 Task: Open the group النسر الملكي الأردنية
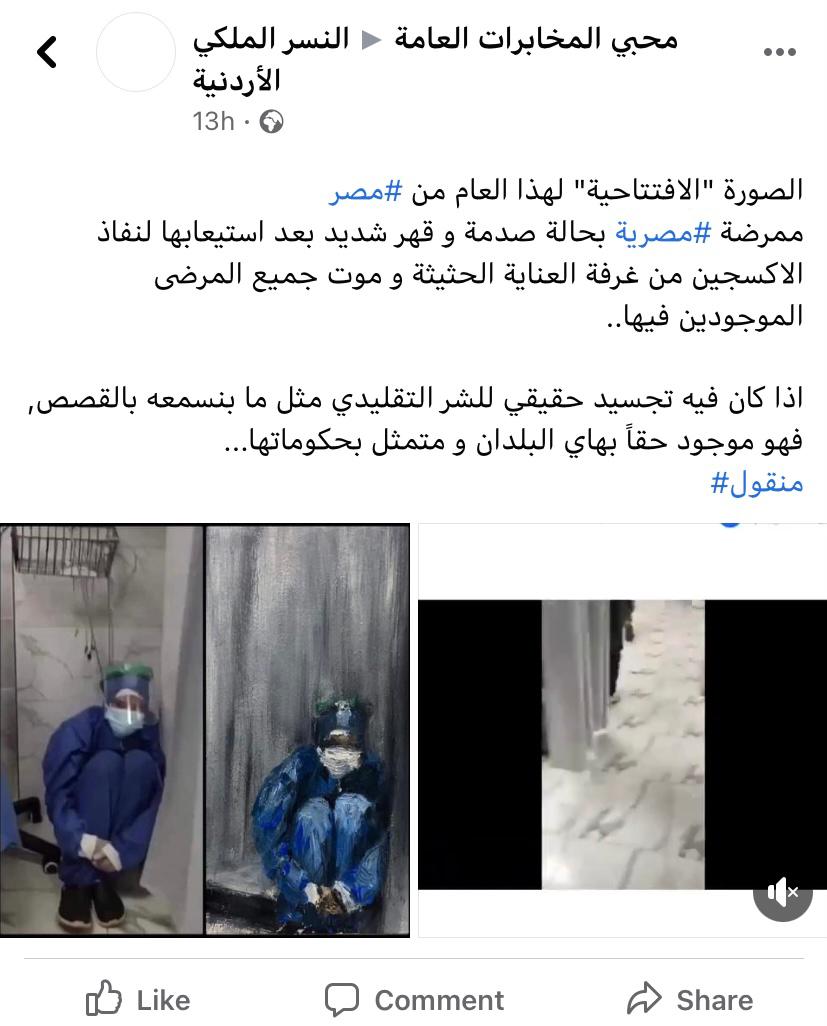[x=270, y=42]
